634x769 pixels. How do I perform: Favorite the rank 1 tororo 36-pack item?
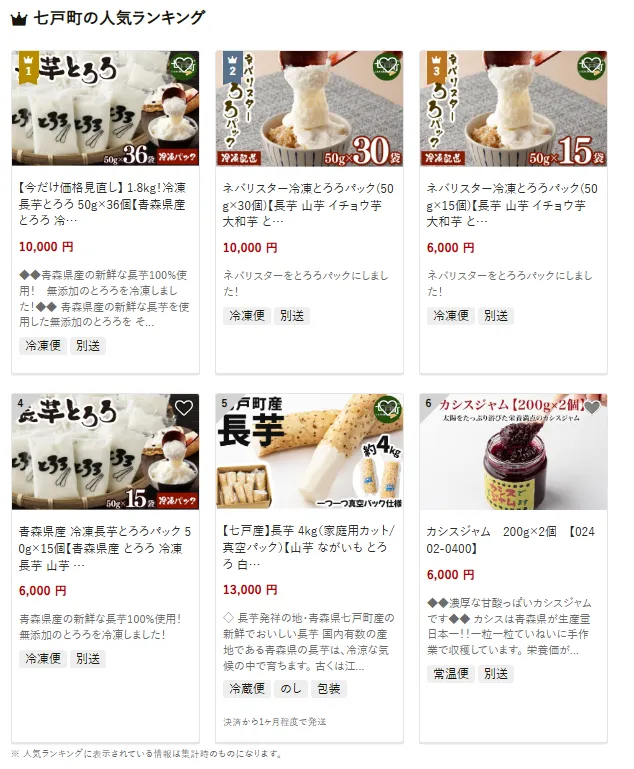pyautogui.click(x=183, y=67)
